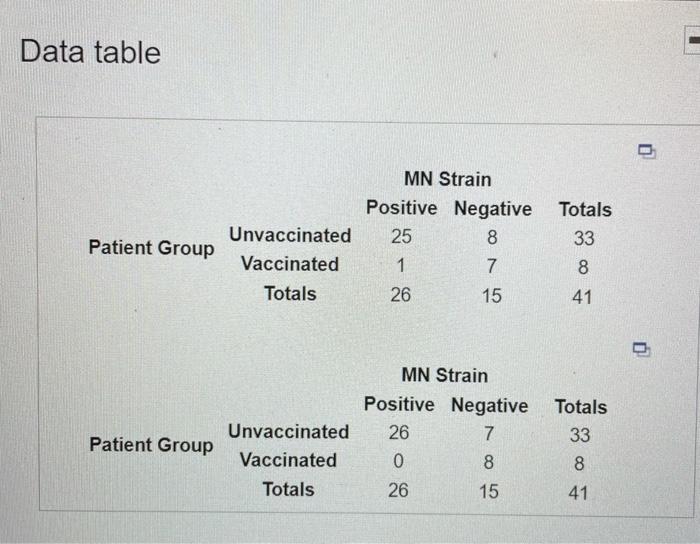Open the table with 26 unvaccinated positives in popup
Screen dimensions: 700x544
641,349
